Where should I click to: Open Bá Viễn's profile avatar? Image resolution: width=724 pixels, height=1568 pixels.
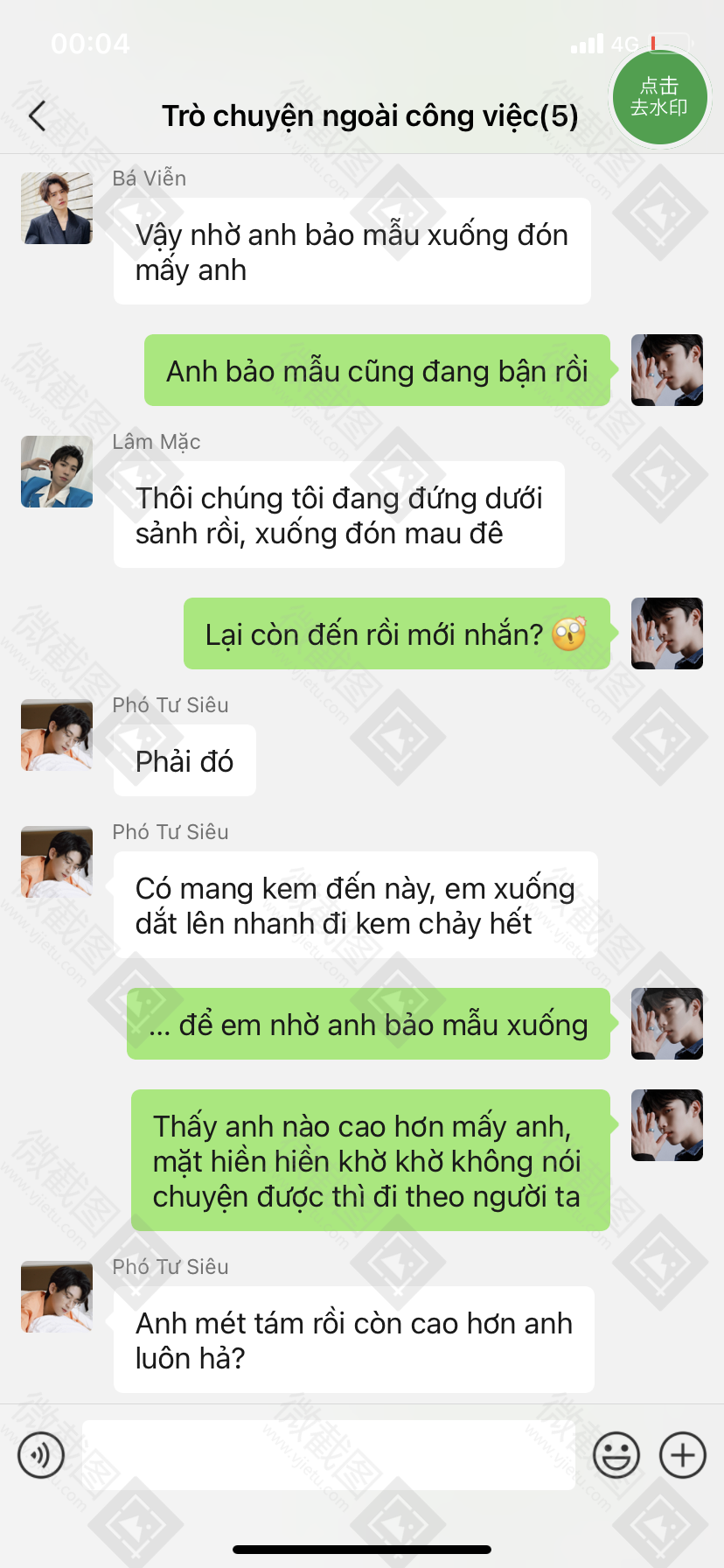[57, 208]
